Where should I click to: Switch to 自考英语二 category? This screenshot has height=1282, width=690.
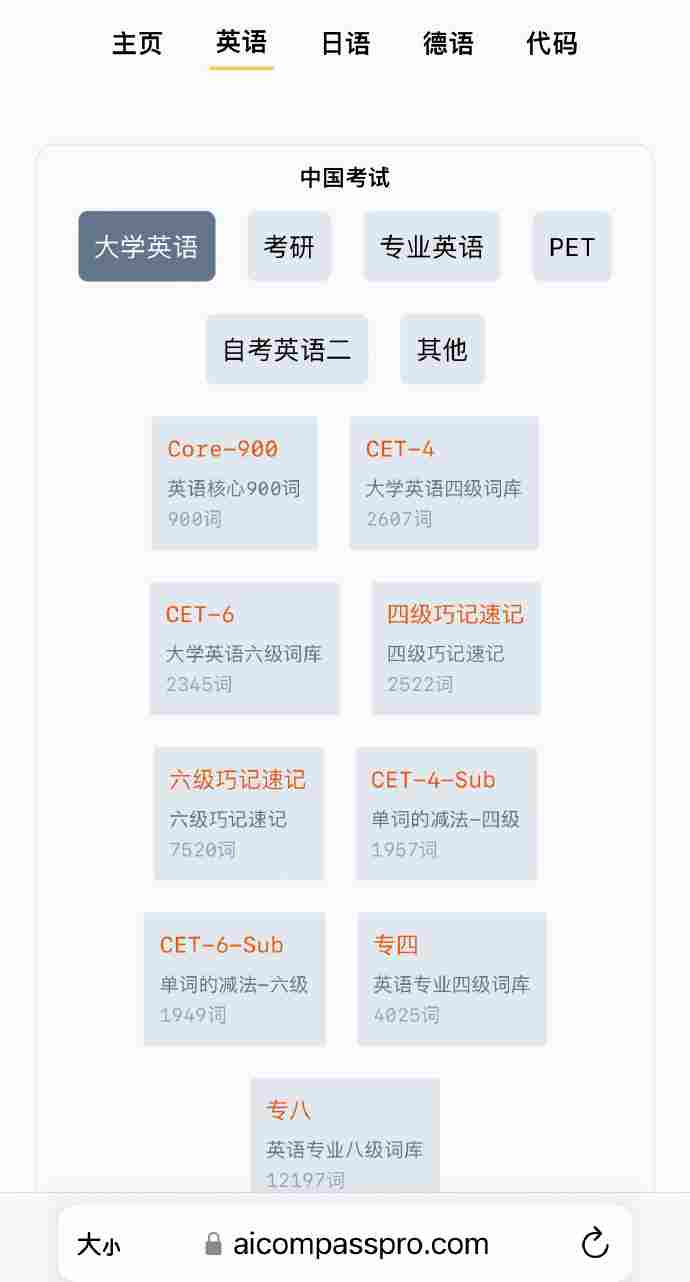click(286, 349)
